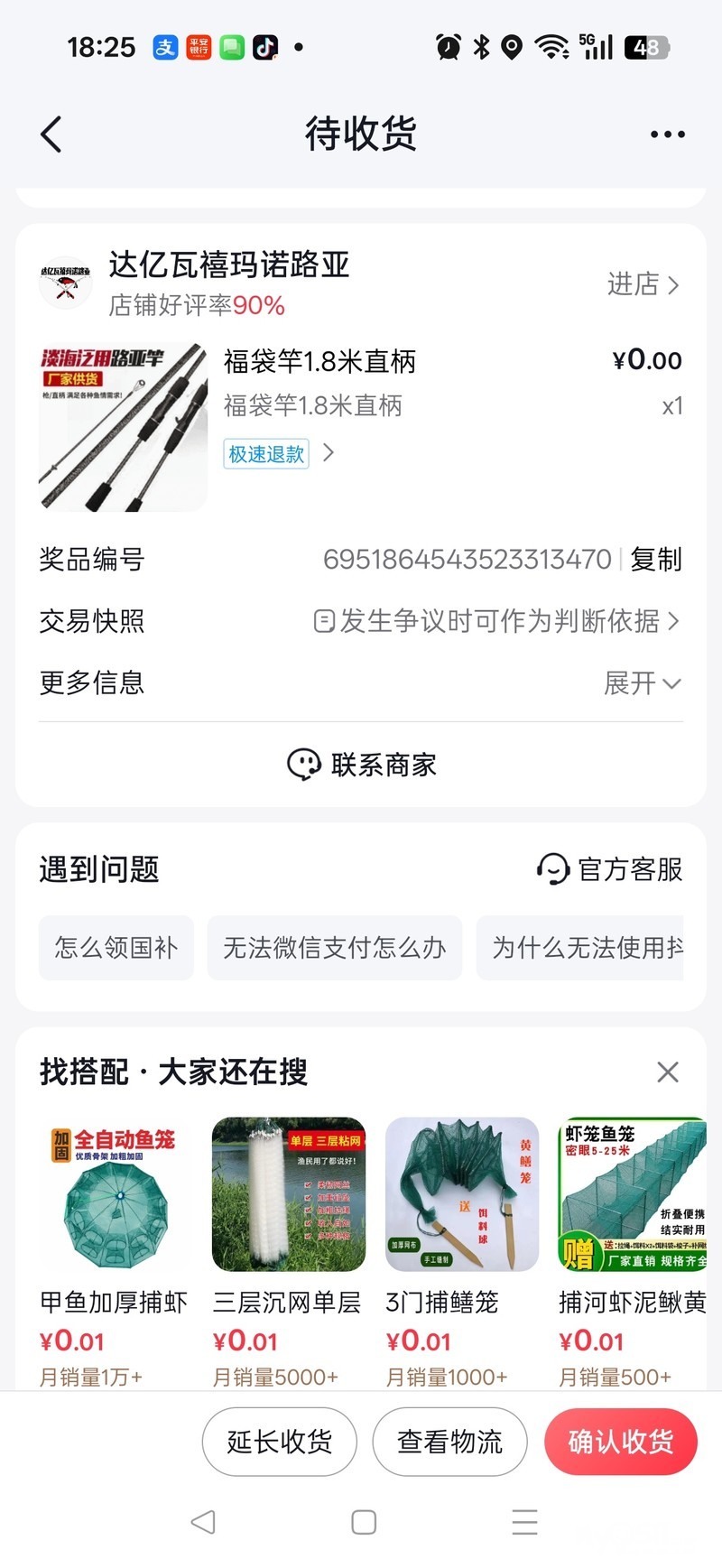This screenshot has width=722, height=1568.
Task: Open the 交易快照 transaction snapshot
Action: tap(496, 621)
